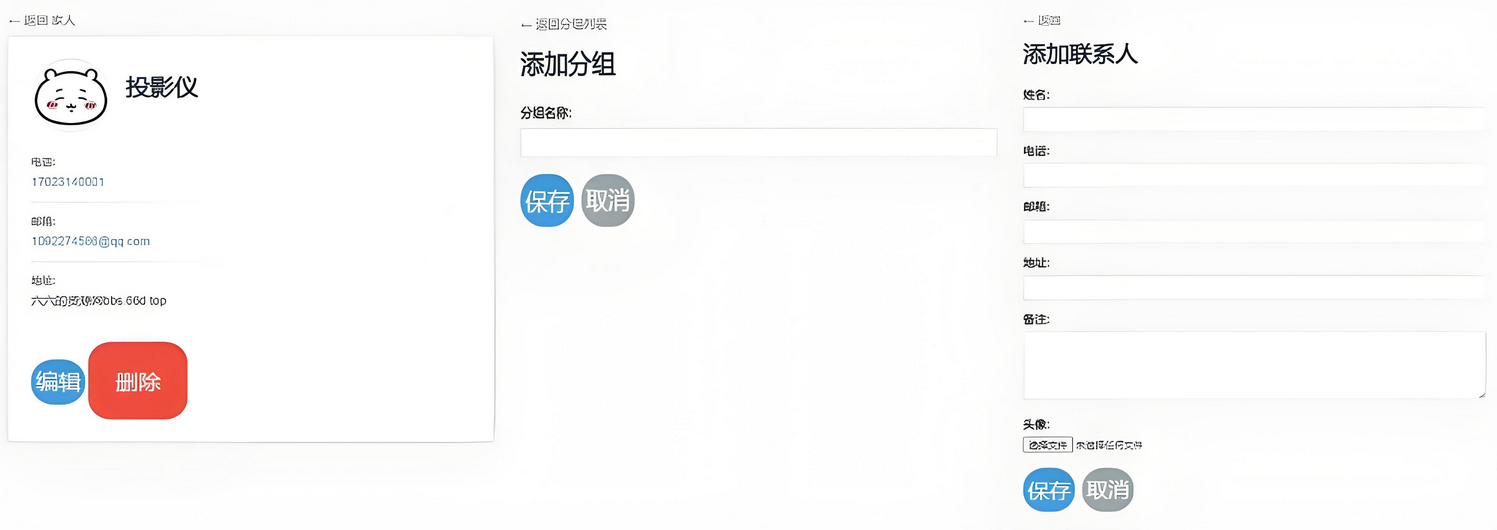Save the new group under 添加分组
1497x530 pixels.
pos(547,201)
